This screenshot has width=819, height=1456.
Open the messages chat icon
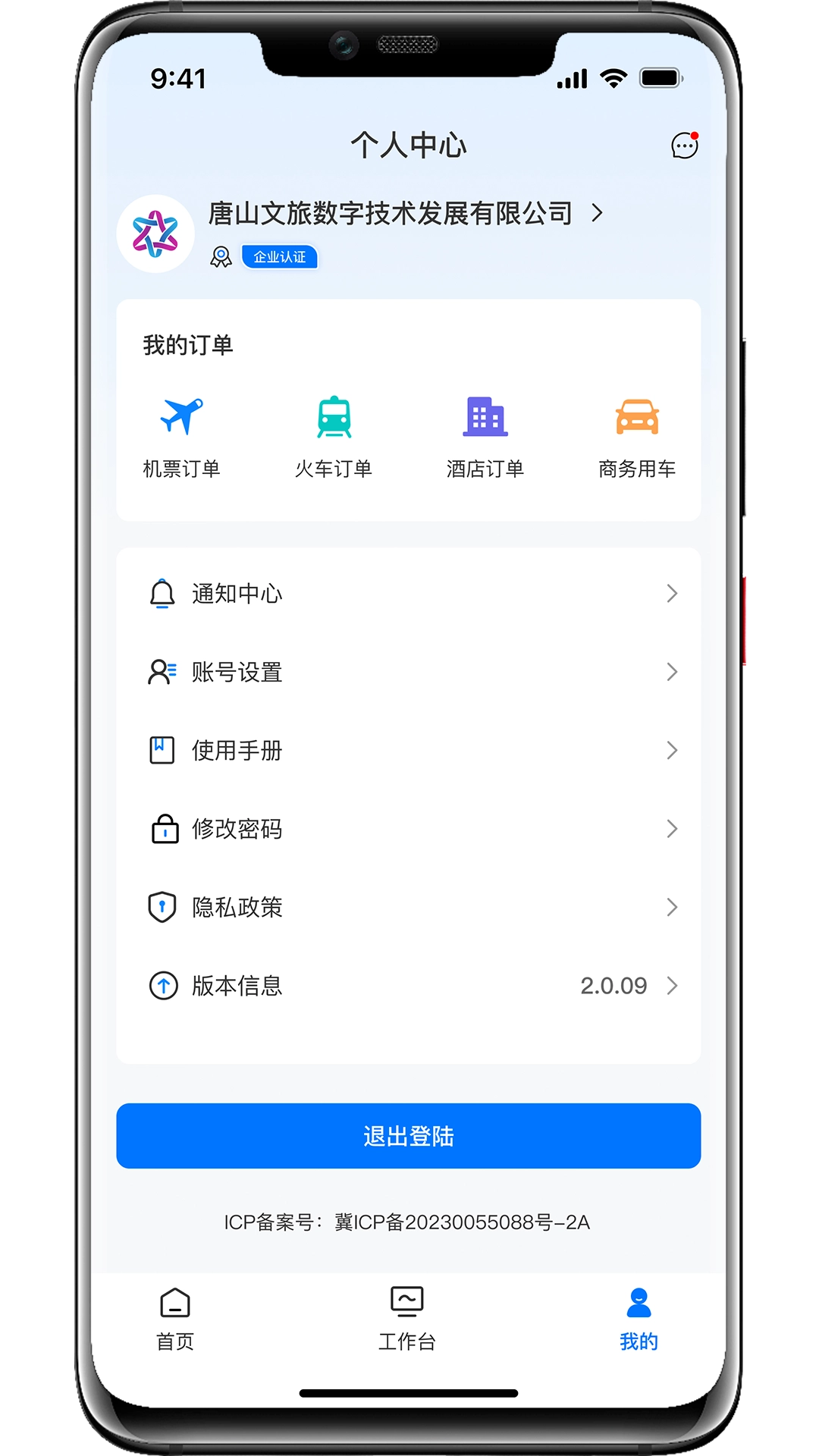pos(685,145)
